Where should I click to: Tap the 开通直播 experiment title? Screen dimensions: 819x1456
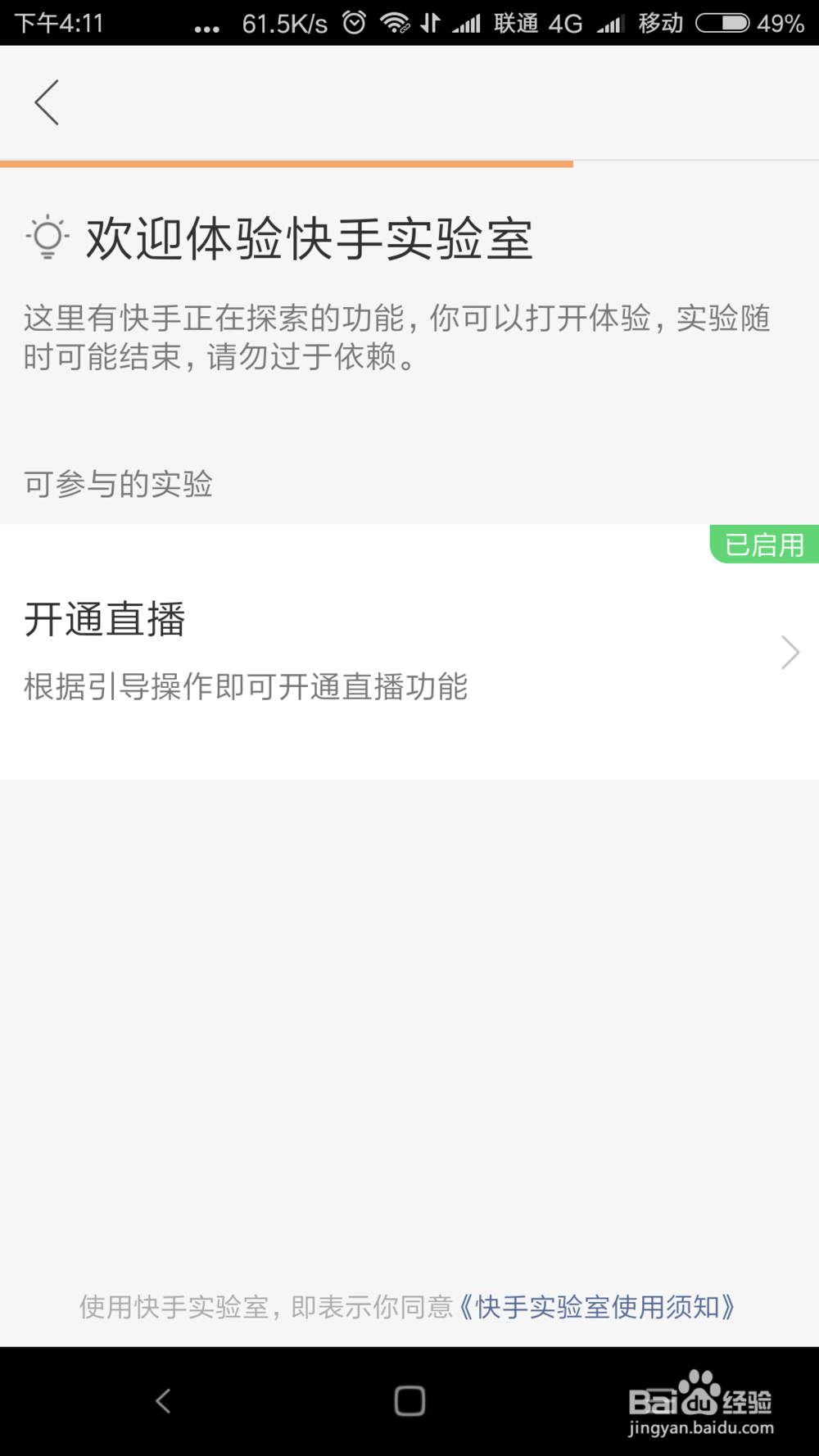click(x=105, y=620)
